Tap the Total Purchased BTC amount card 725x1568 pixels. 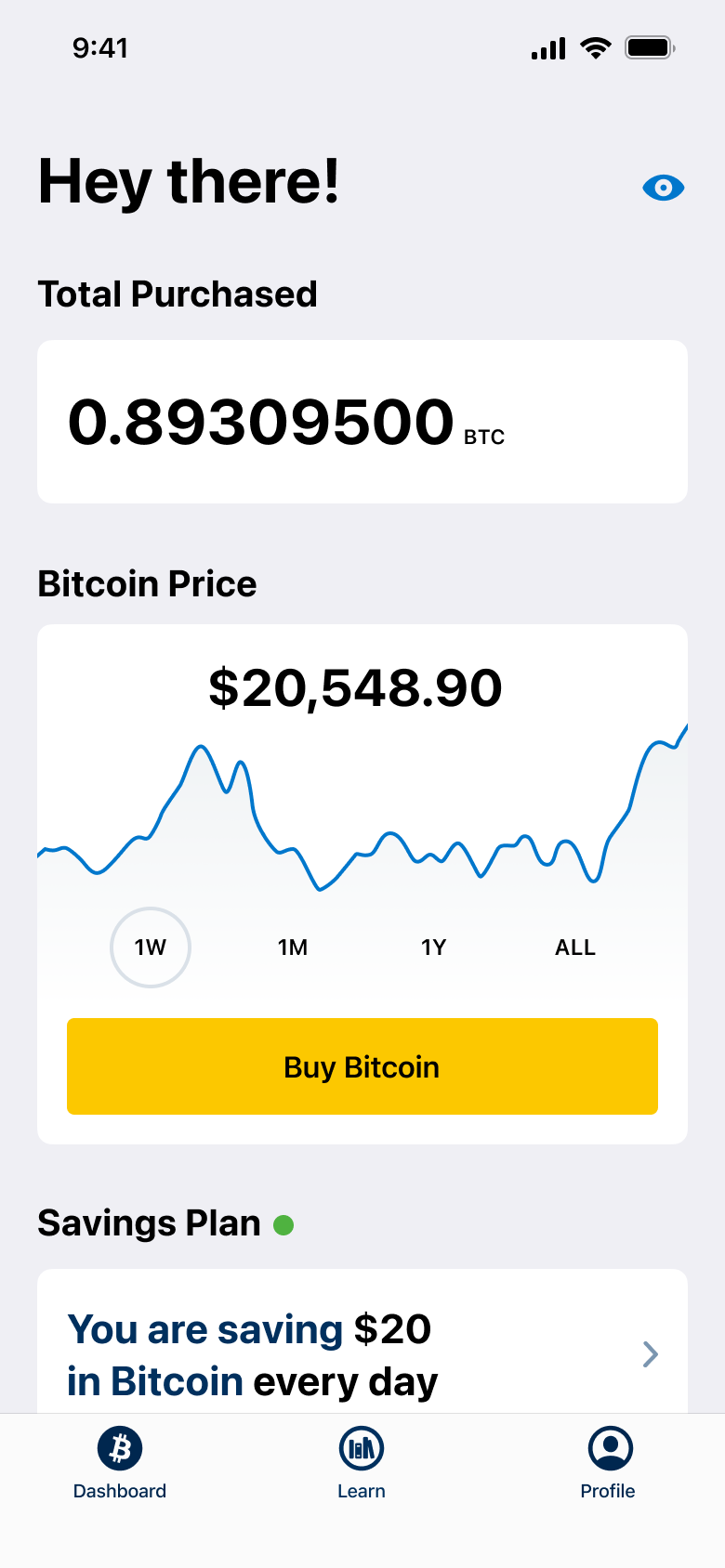pos(362,421)
